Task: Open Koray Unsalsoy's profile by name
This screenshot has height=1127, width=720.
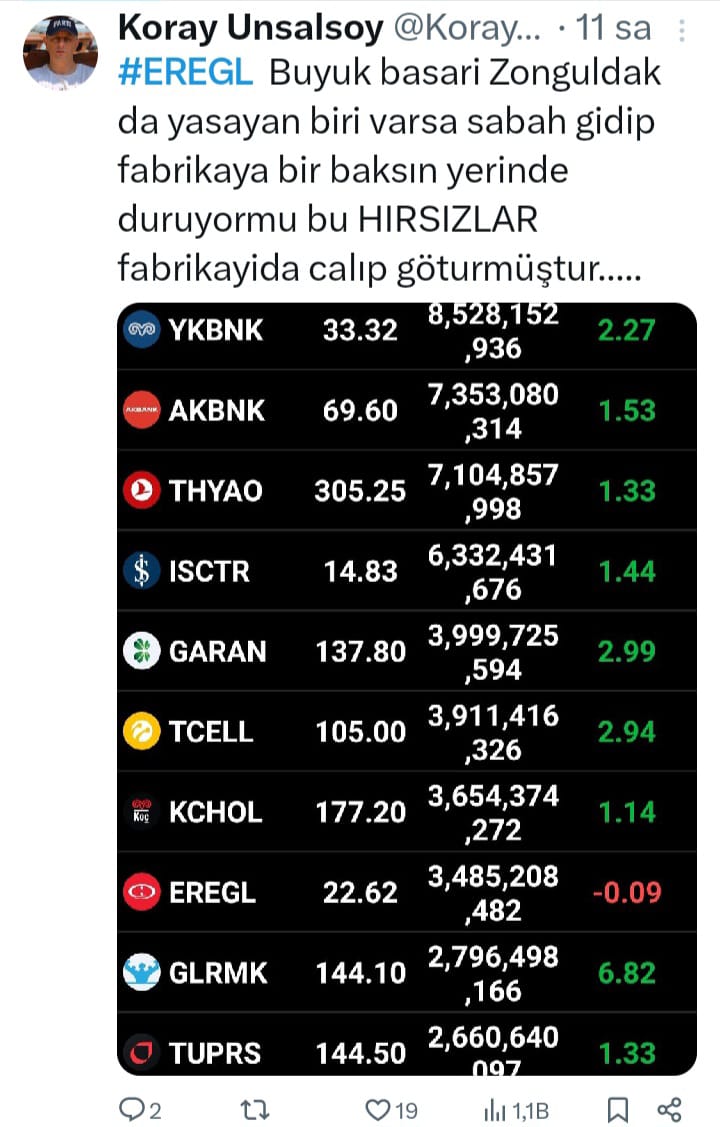Action: [x=250, y=30]
